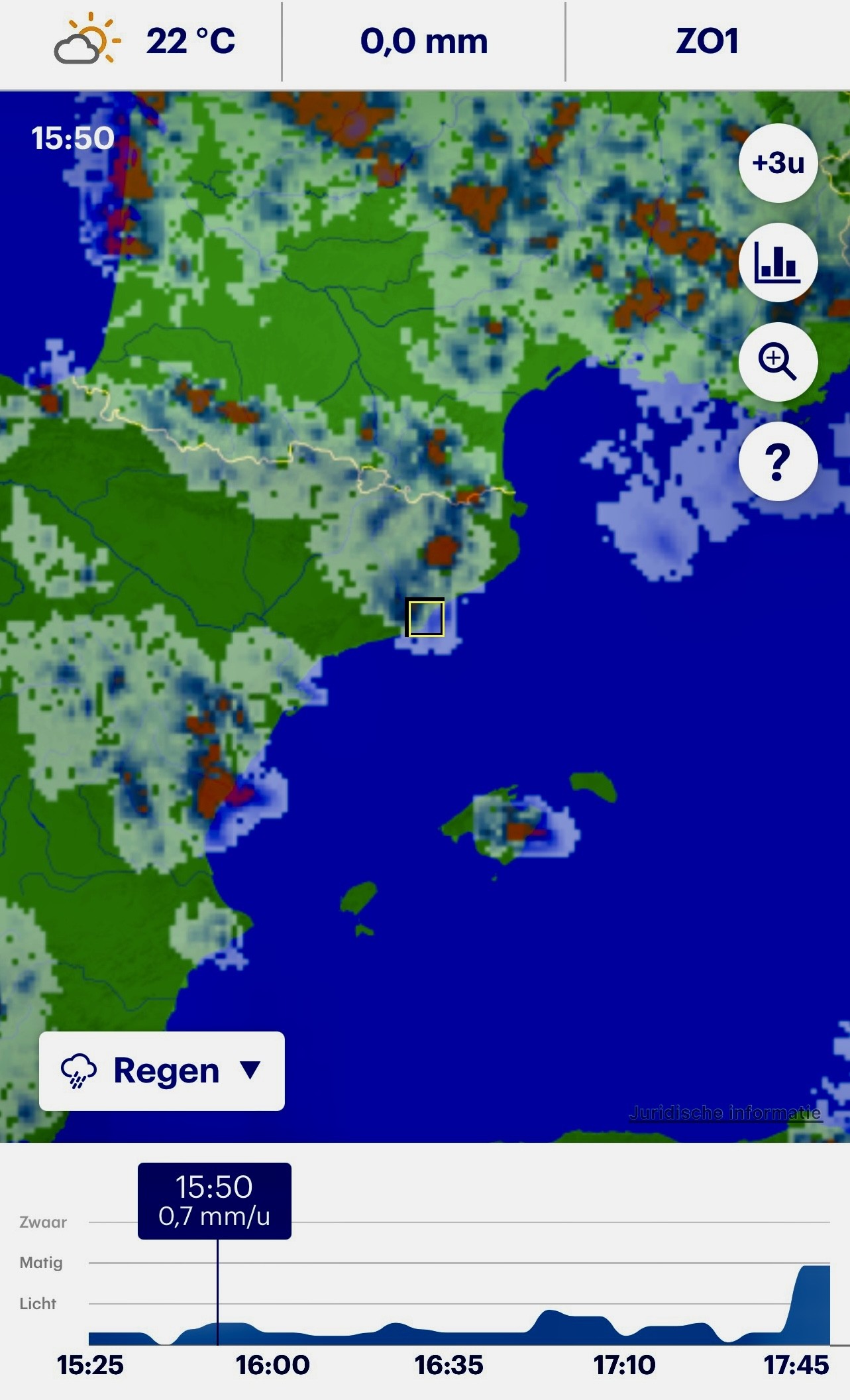
Task: Tap the 15:50 marker on the rain timeline
Action: pos(215,1200)
